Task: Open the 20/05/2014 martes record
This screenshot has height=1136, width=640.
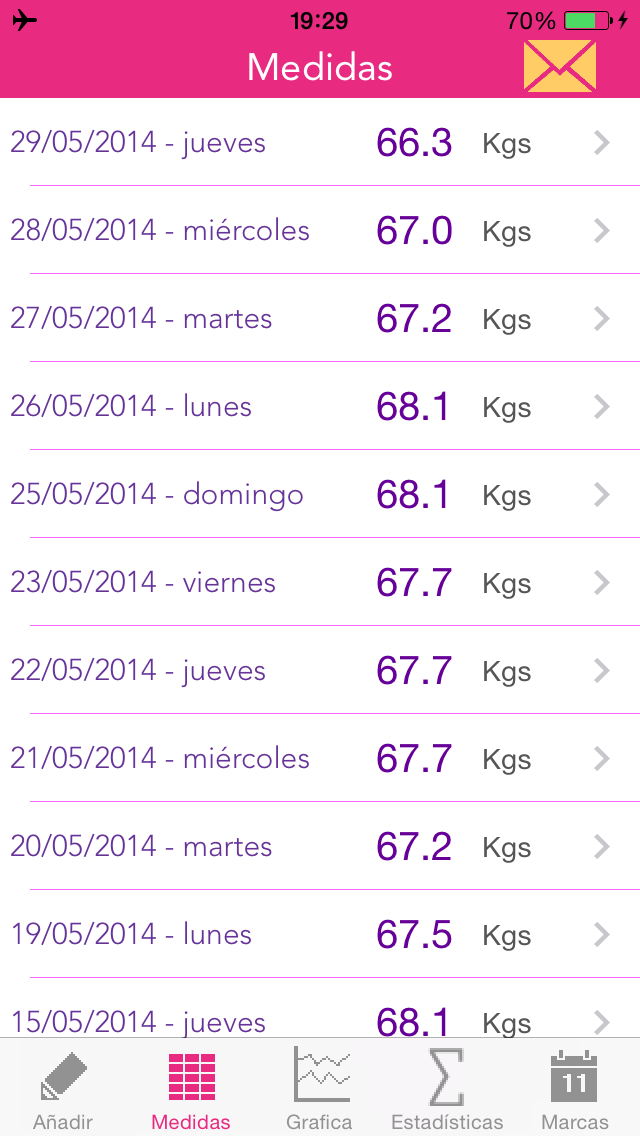Action: point(320,845)
